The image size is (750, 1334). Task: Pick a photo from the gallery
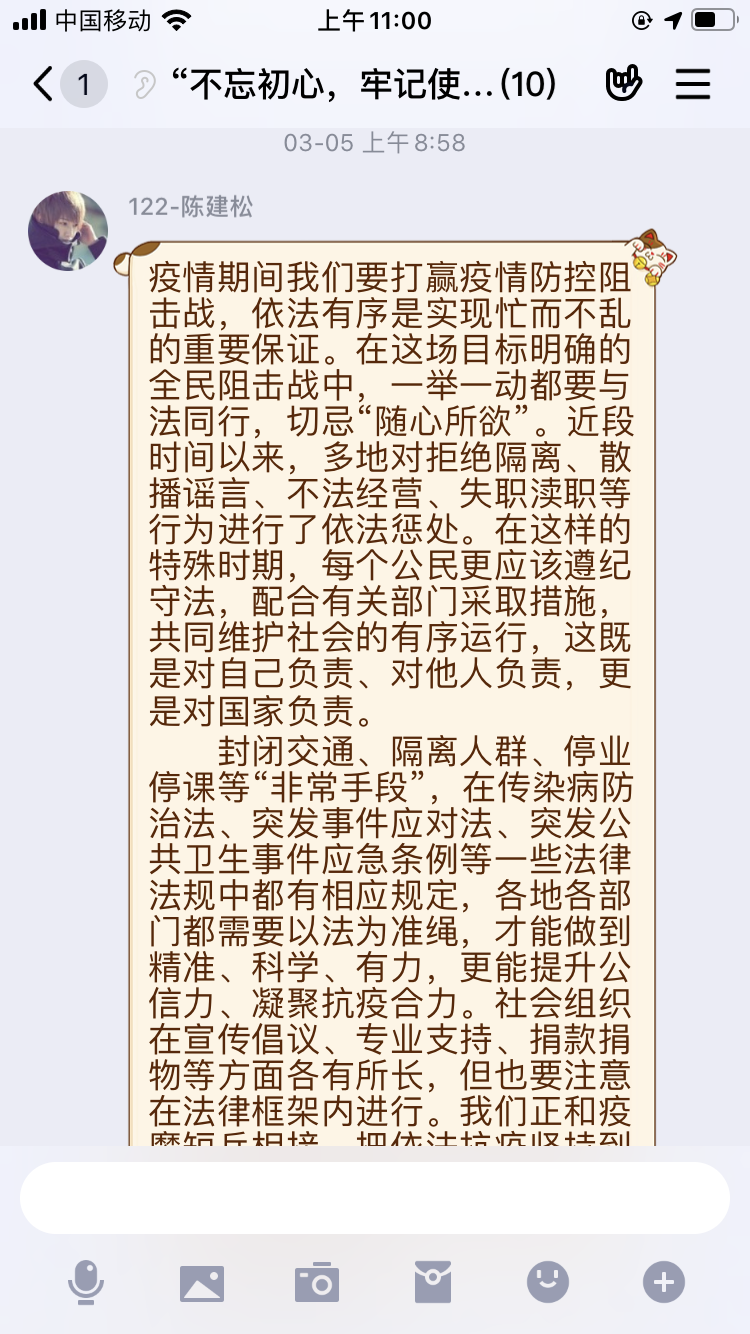201,1281
